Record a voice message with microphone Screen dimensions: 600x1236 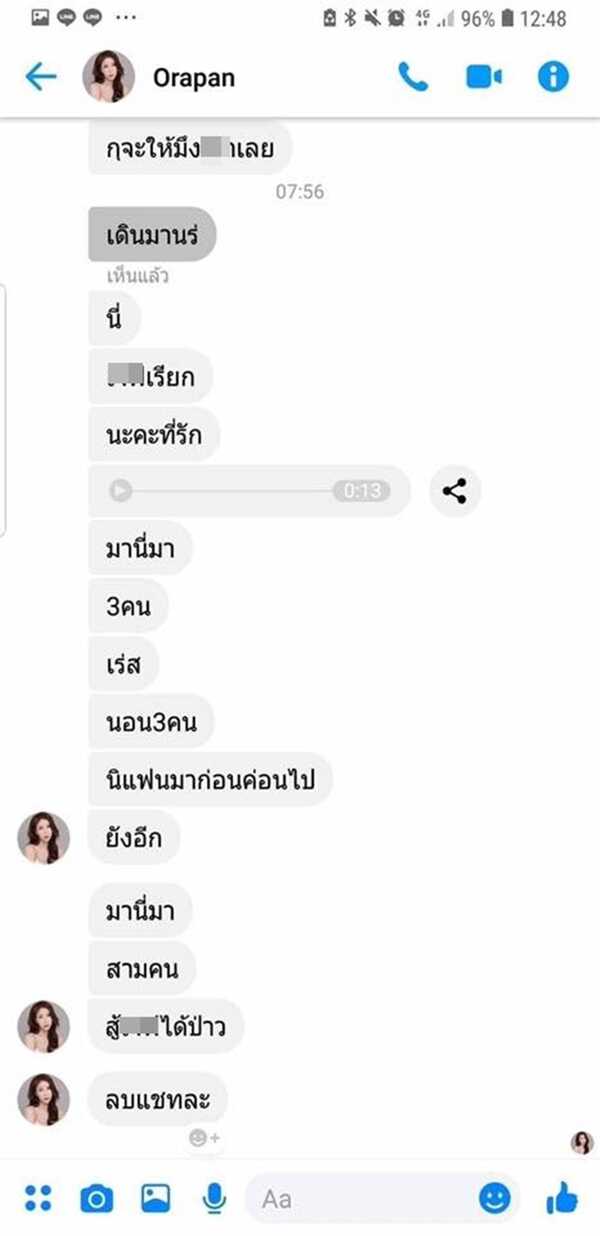pyautogui.click(x=213, y=1197)
